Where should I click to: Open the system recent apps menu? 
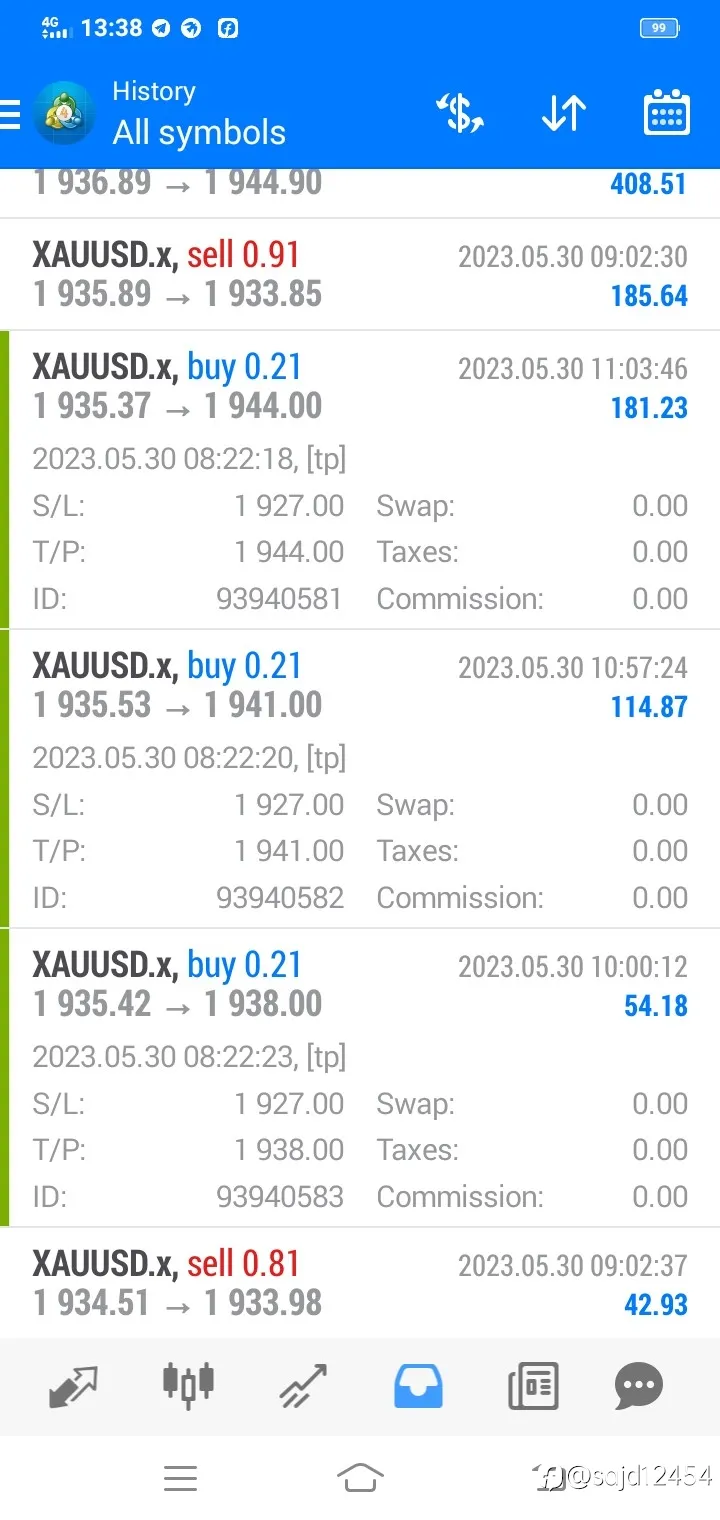180,1478
